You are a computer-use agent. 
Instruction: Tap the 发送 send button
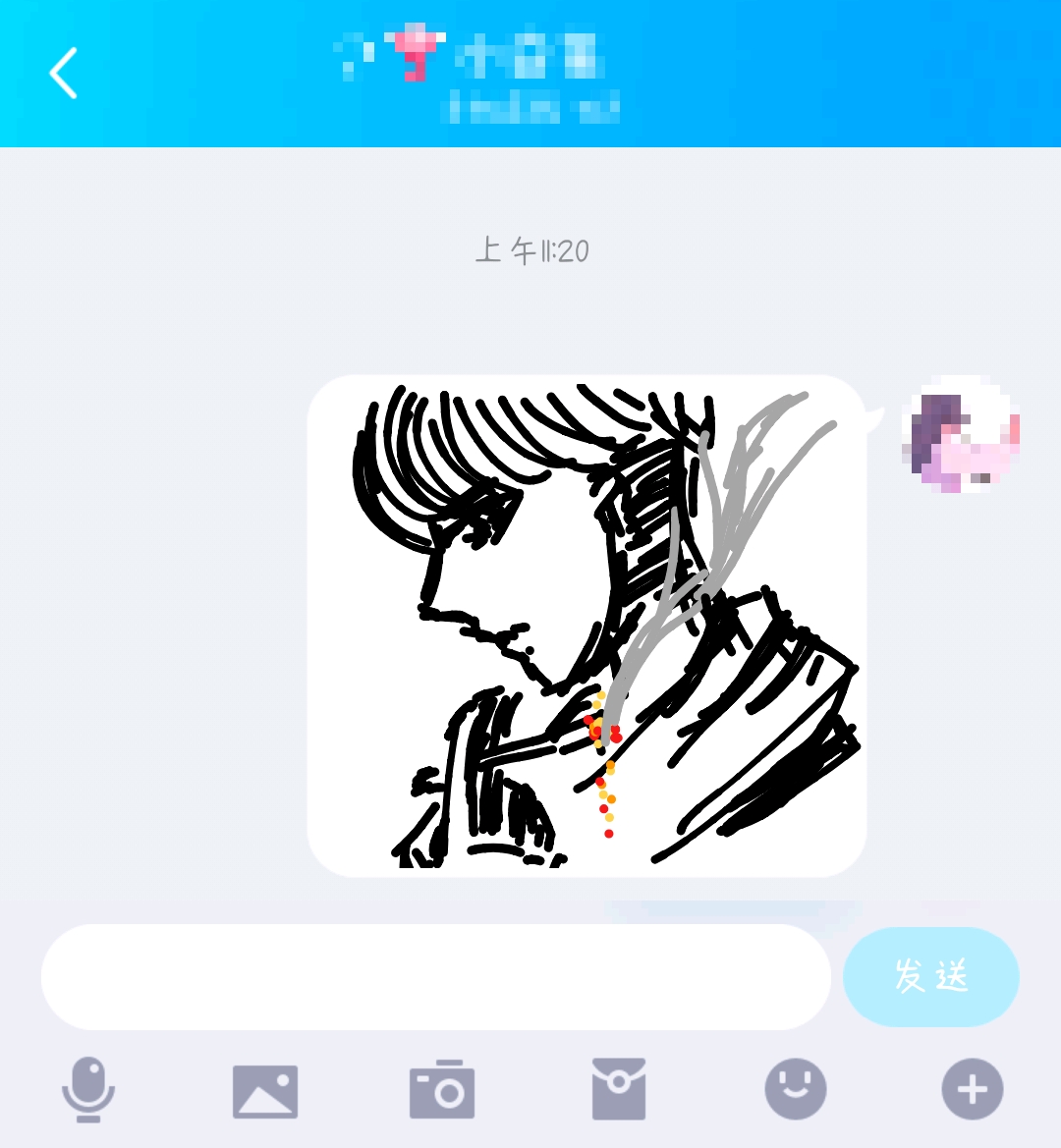click(x=930, y=976)
